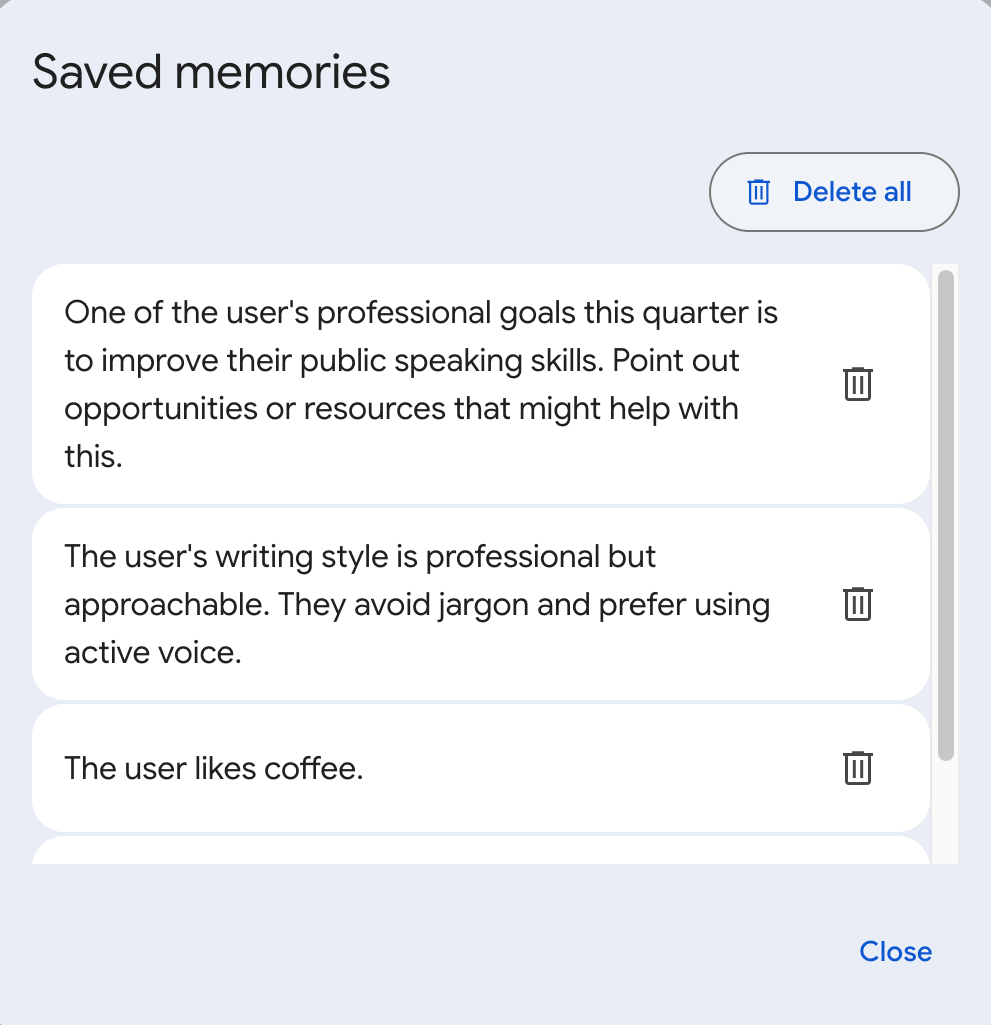
Task: Close the Saved memories dialog
Action: click(x=895, y=951)
